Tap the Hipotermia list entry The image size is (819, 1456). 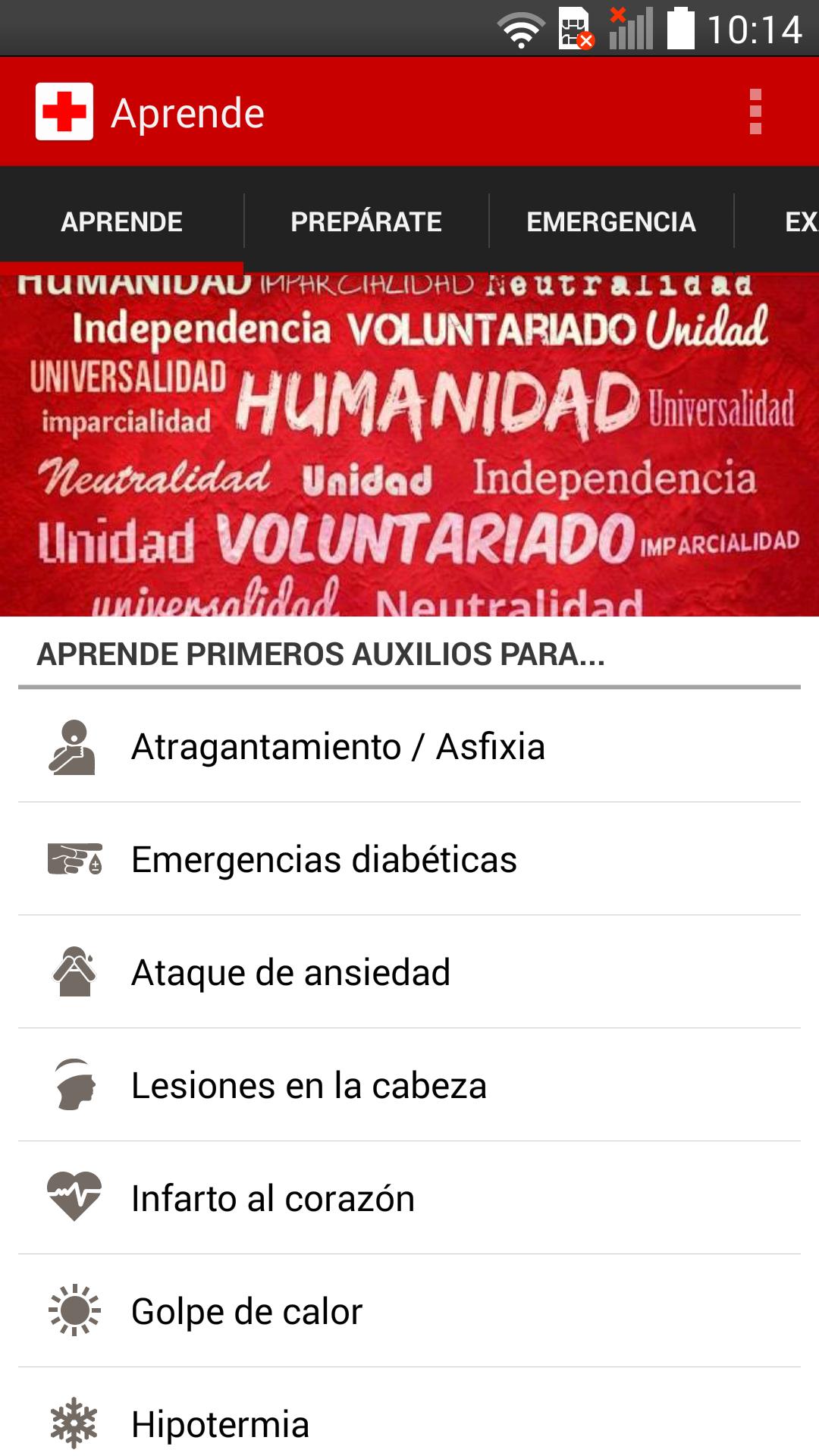pos(220,1423)
